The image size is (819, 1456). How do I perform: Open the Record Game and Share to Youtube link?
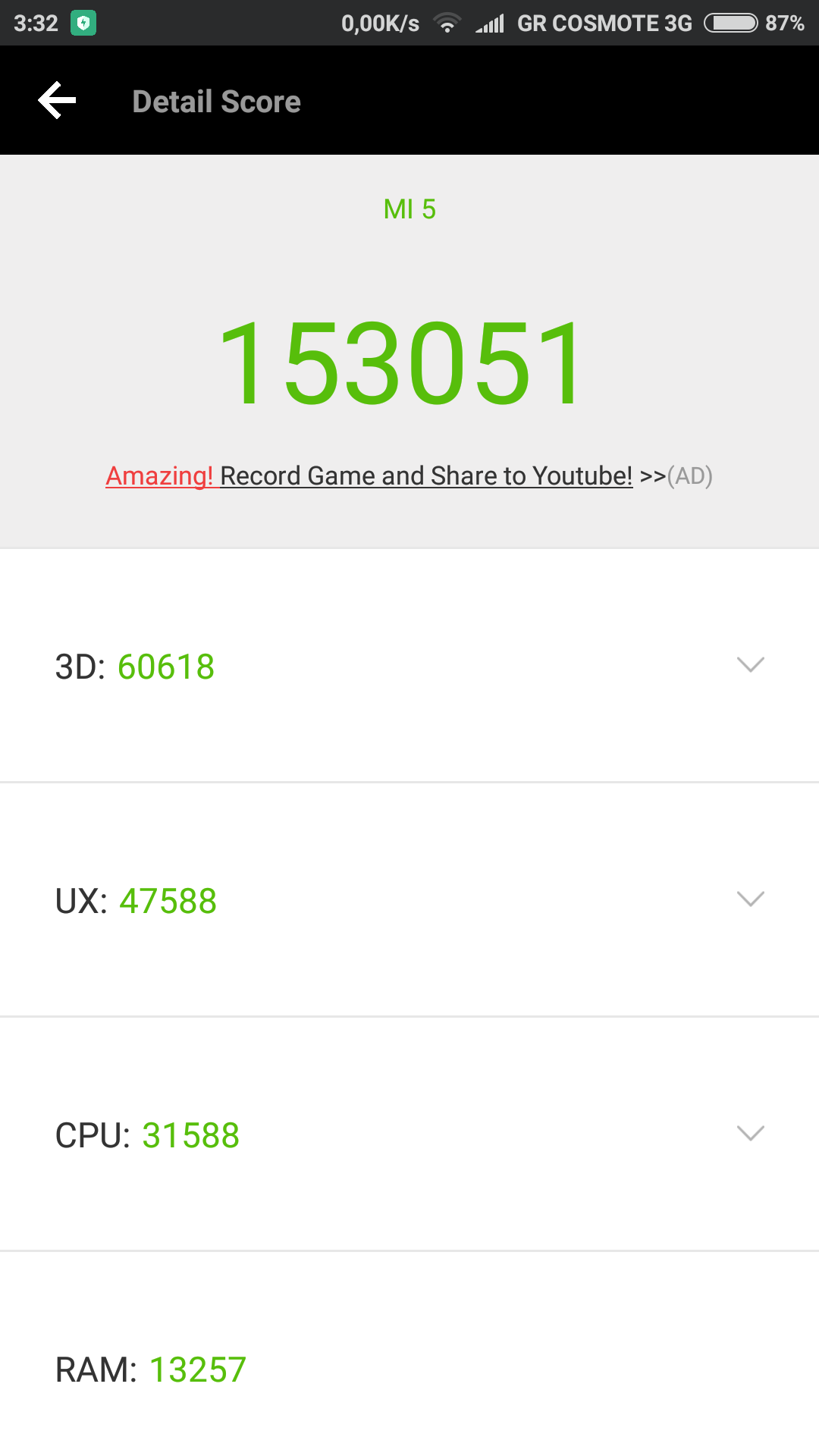coord(425,476)
